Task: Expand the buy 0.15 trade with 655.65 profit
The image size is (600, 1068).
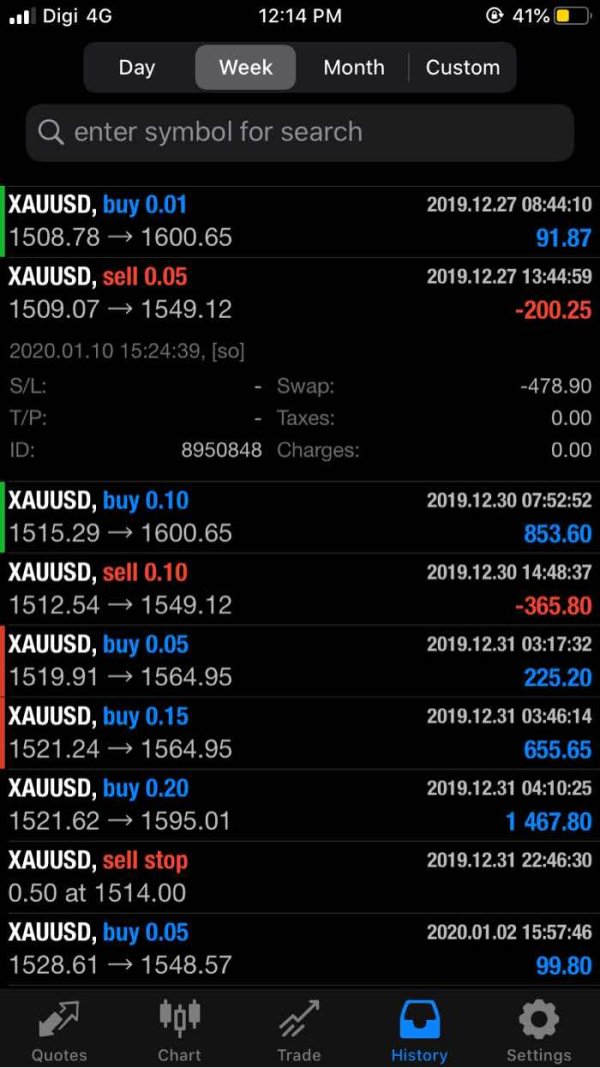Action: pyautogui.click(x=300, y=734)
